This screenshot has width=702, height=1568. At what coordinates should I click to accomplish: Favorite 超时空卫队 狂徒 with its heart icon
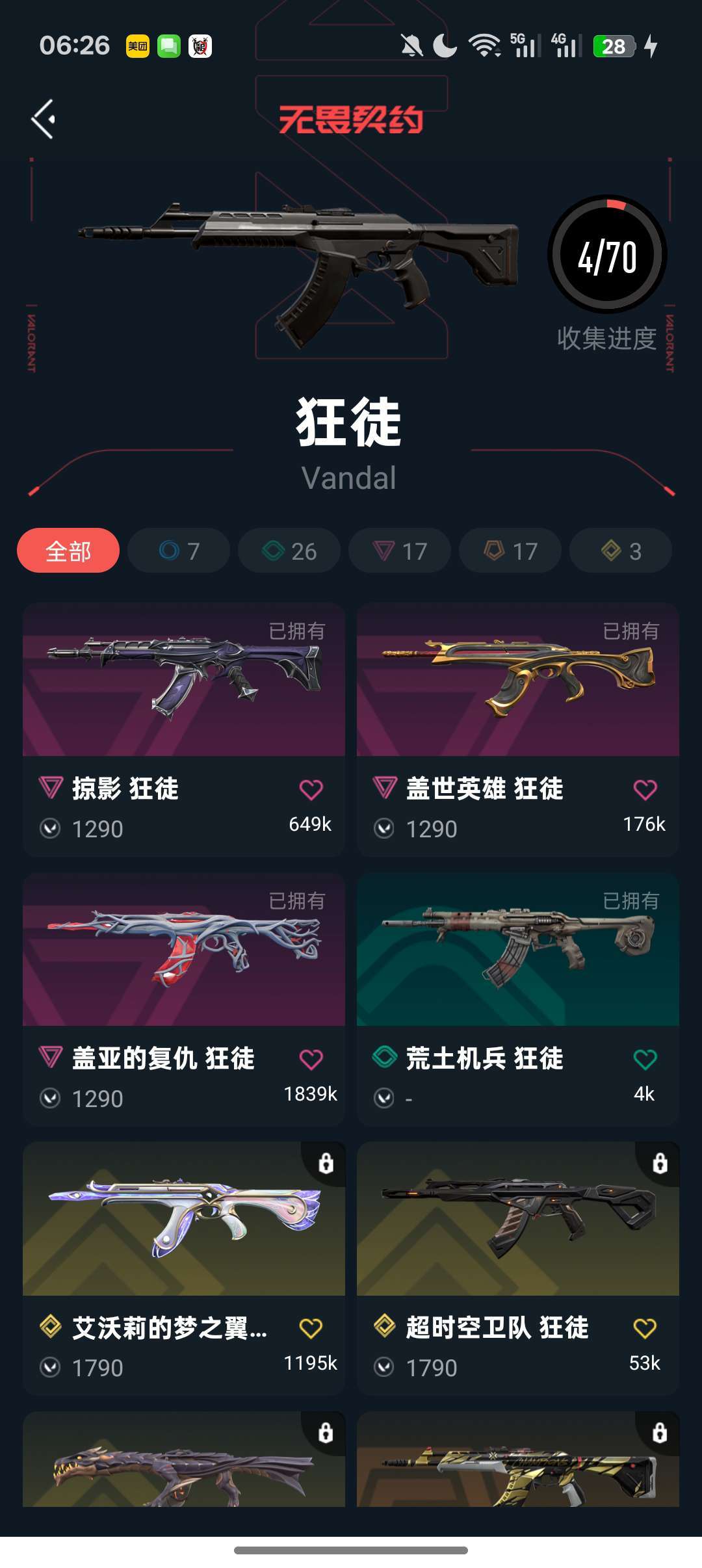click(x=647, y=1328)
